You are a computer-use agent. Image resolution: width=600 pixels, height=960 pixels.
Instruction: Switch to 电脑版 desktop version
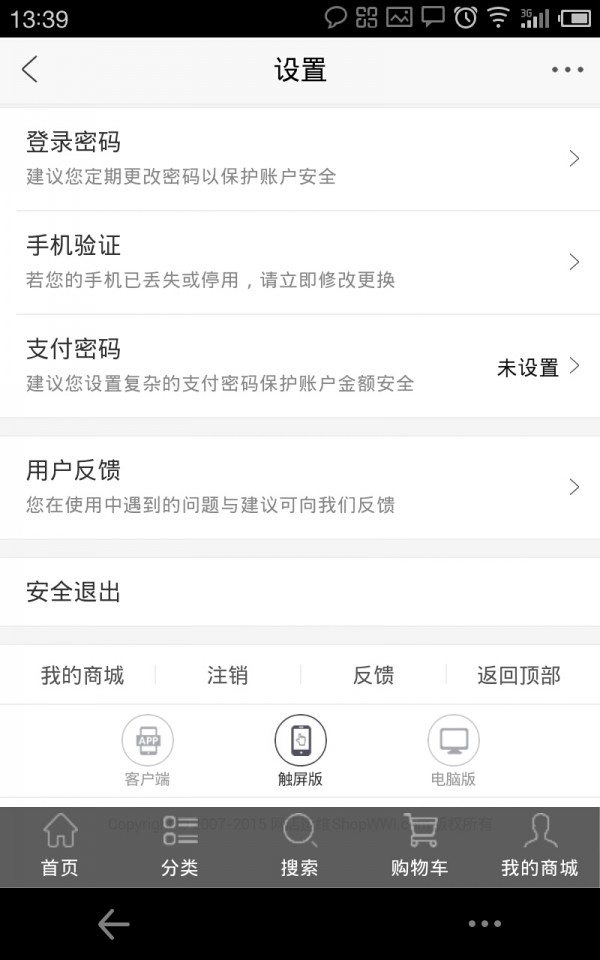(x=453, y=751)
